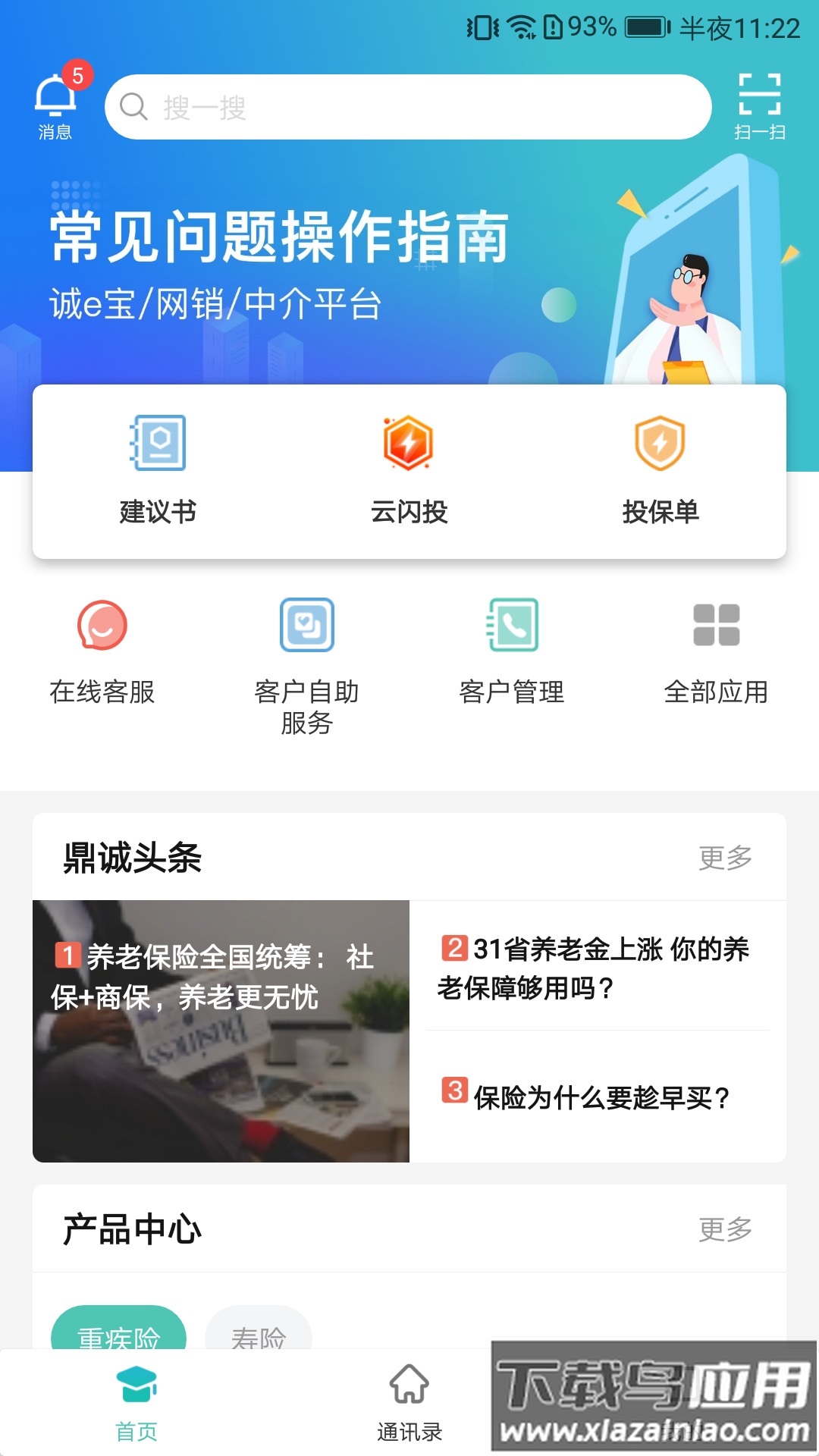The image size is (819, 1456).
Task: Open 消息 notifications with badge 5
Action: 55,102
